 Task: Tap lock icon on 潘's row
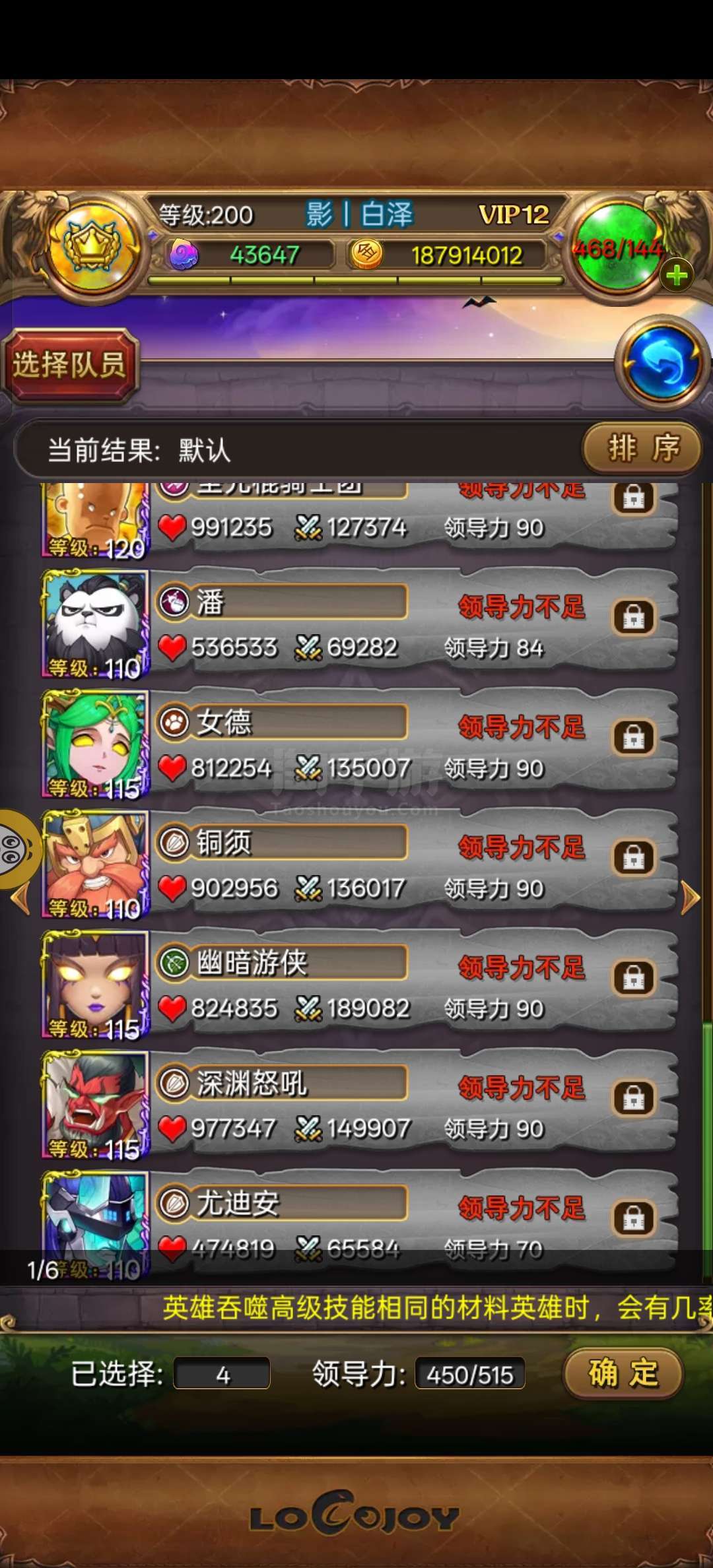point(634,617)
